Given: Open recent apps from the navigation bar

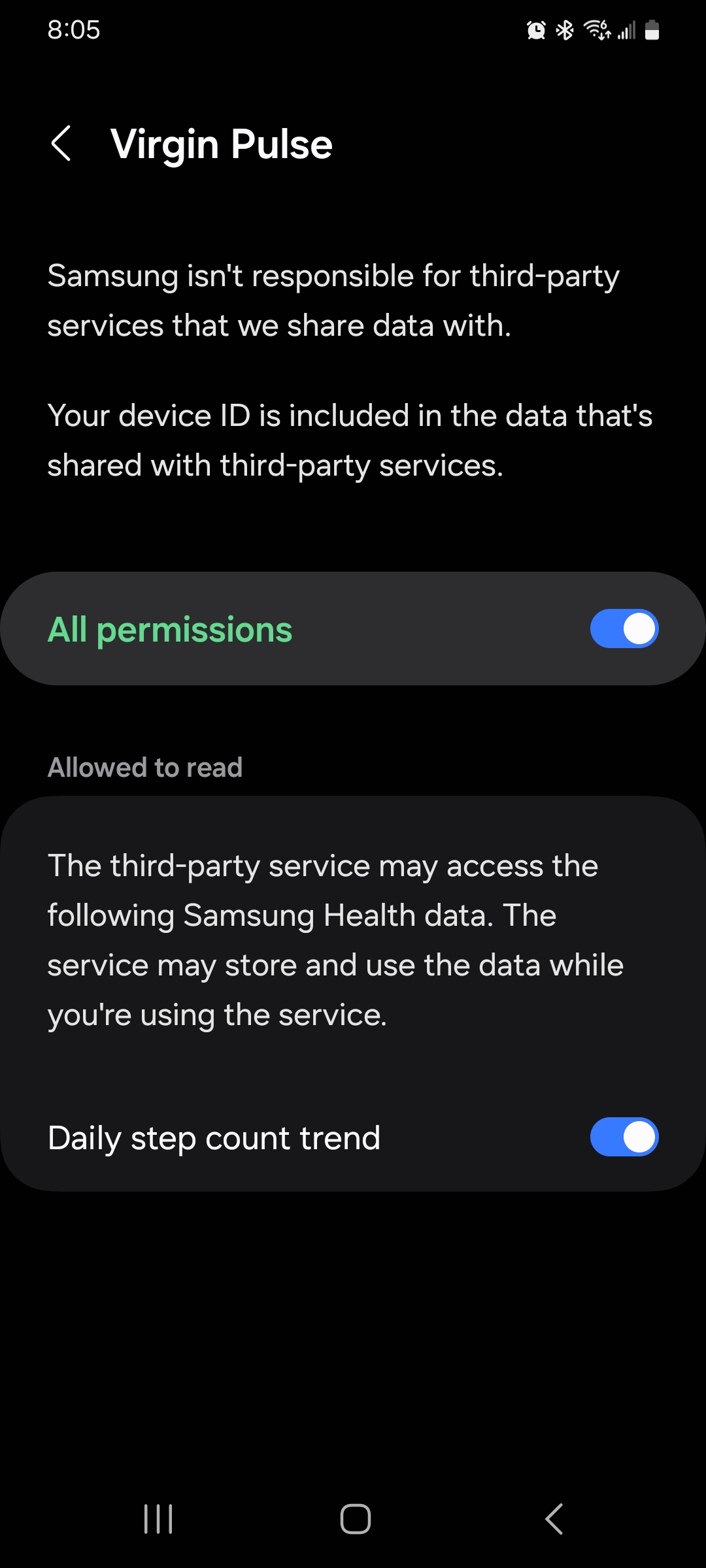Looking at the screenshot, I should pos(158,1519).
